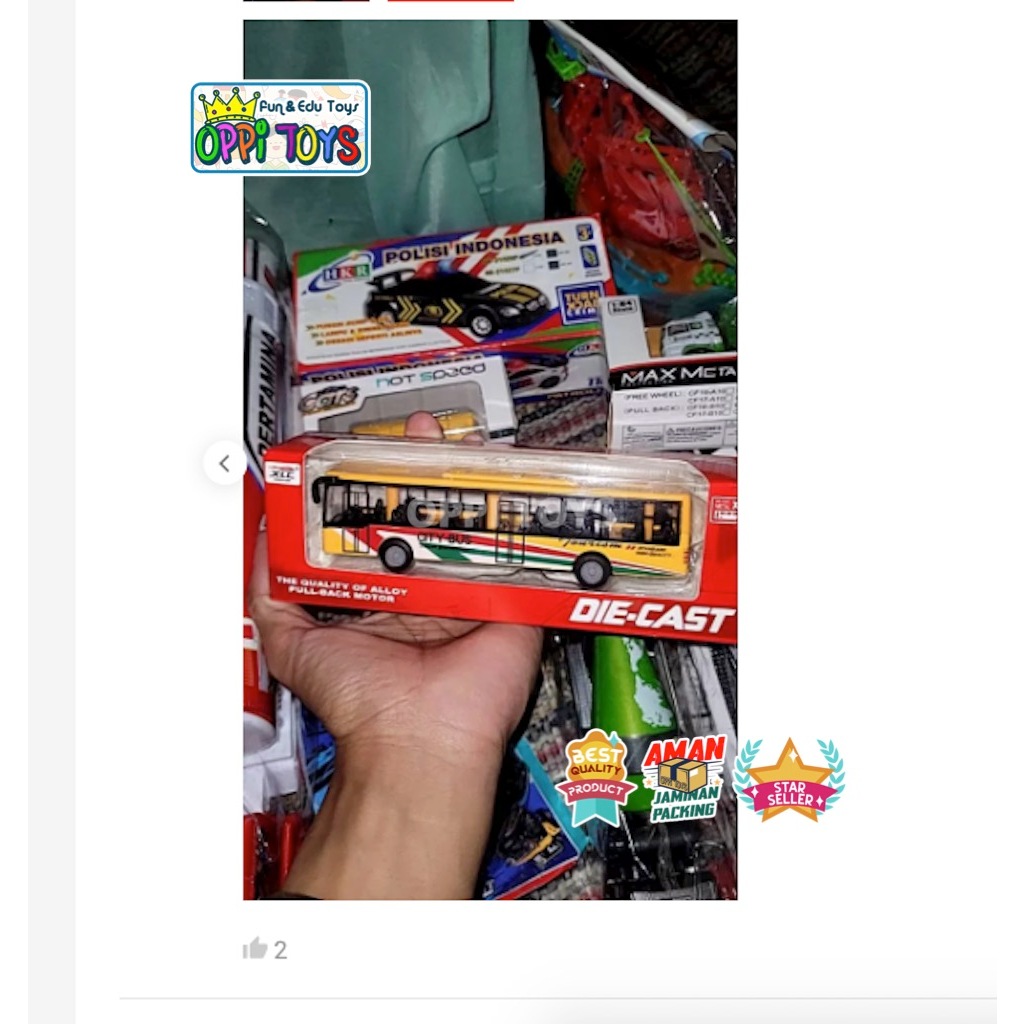Open the die-cast bus photo full view
The image size is (1024, 1024).
(490, 460)
